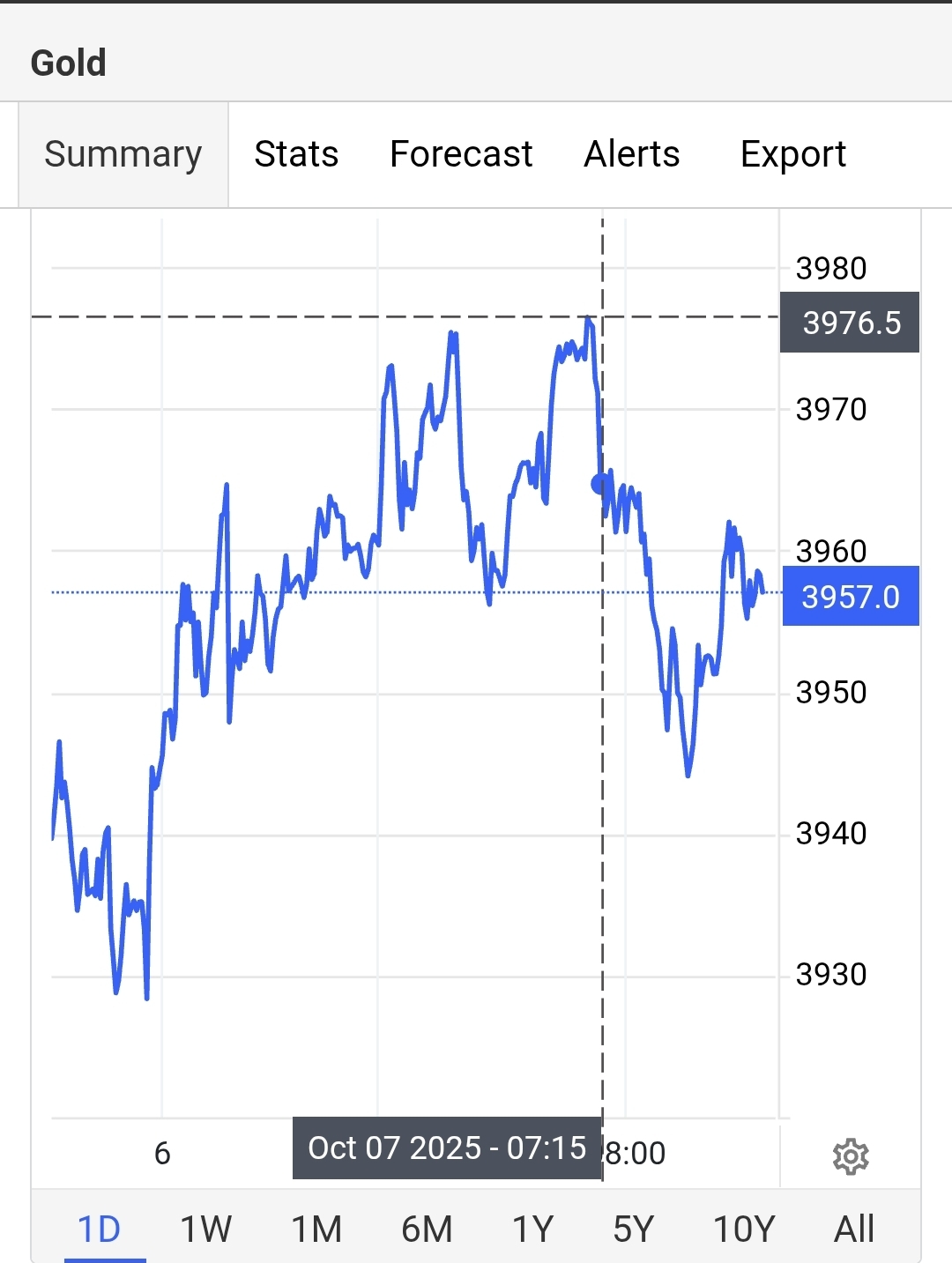
Task: Show the 5Y chart range
Action: [x=634, y=1228]
